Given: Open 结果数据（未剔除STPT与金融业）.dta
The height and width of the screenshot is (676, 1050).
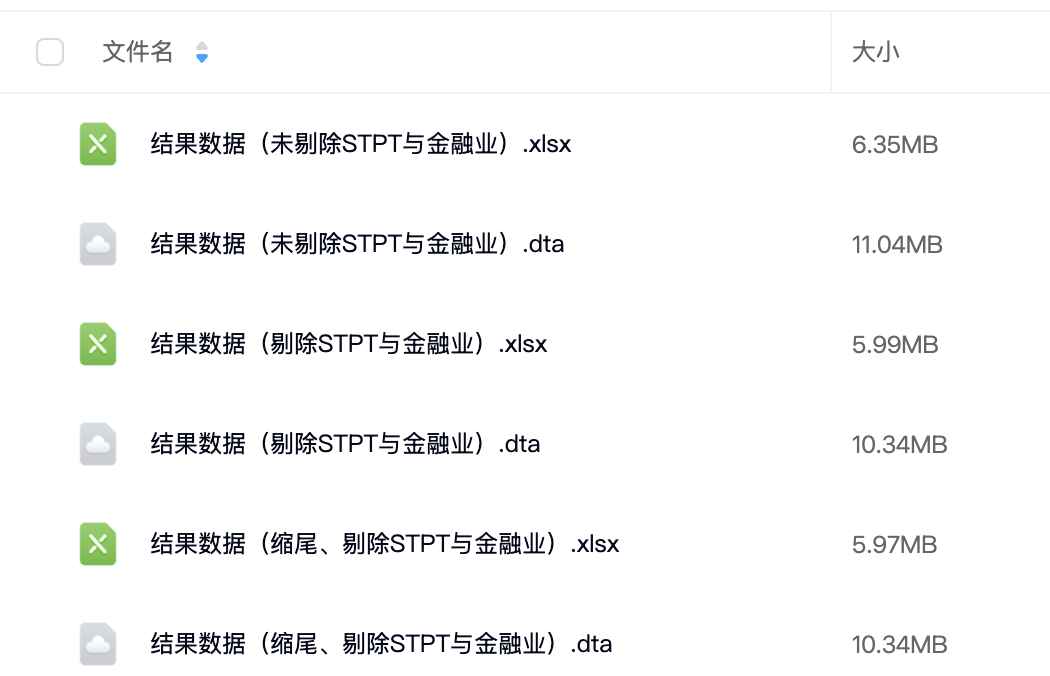Looking at the screenshot, I should point(357,244).
